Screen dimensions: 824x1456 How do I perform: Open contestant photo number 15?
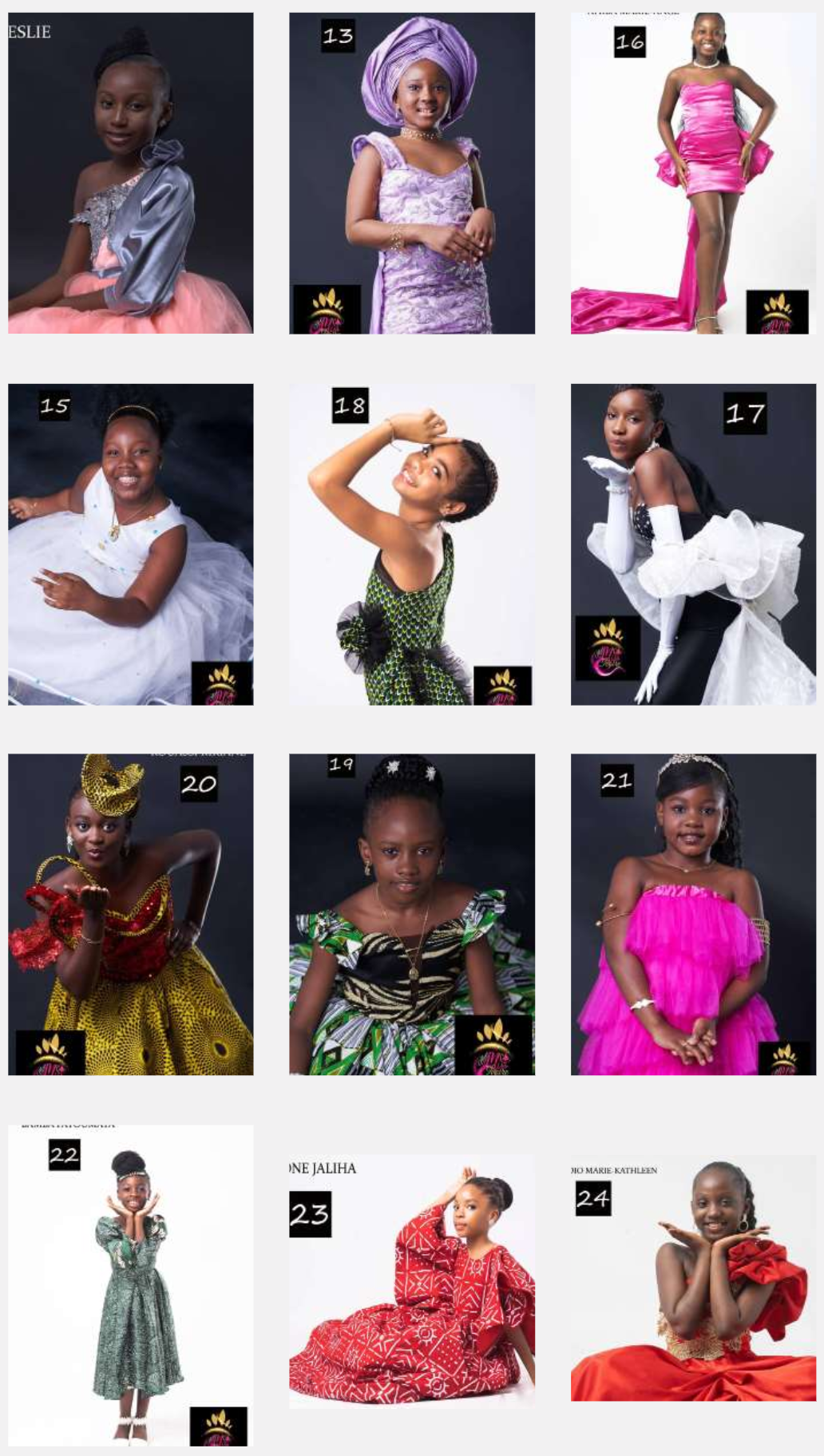point(130,544)
